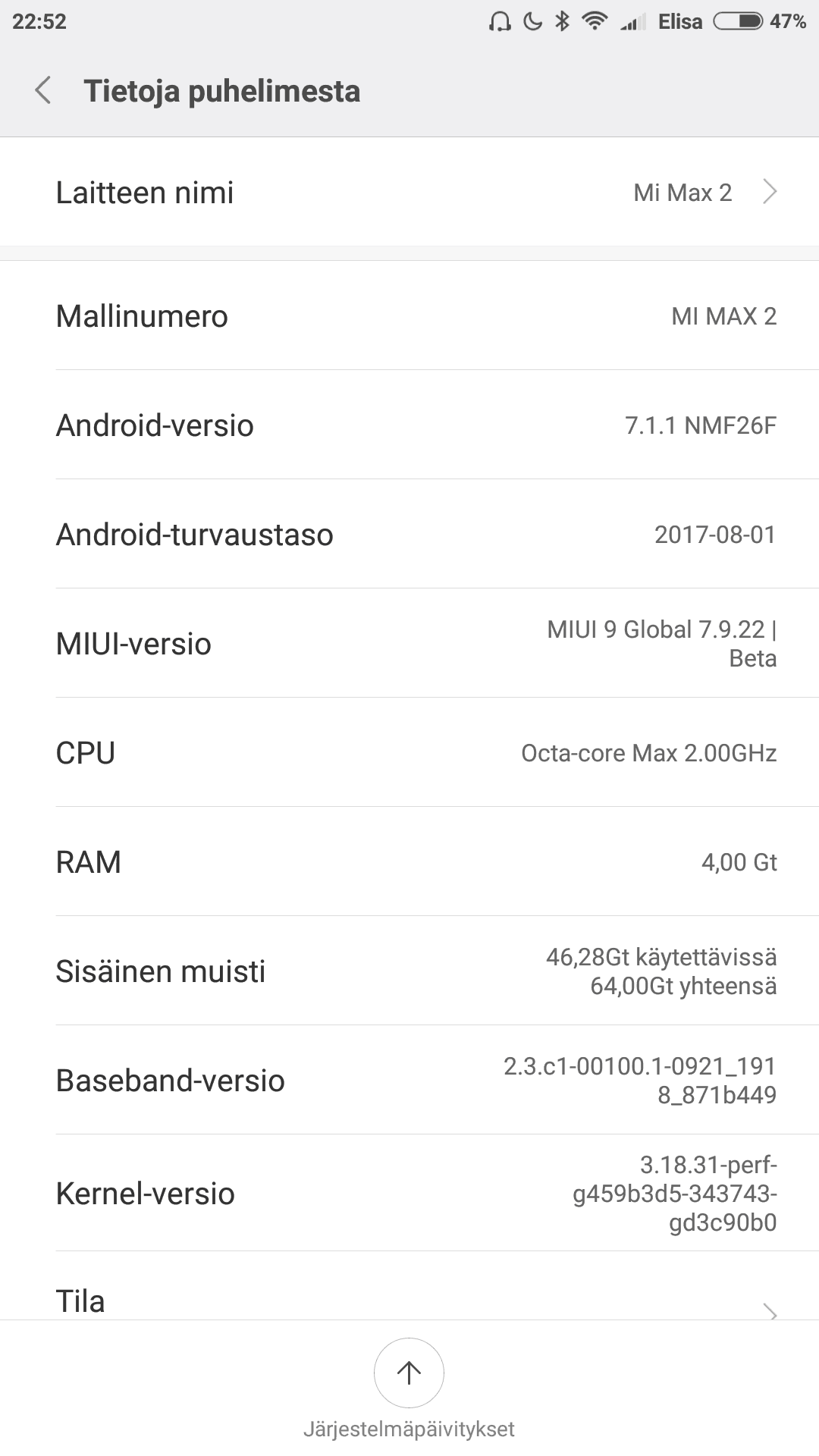Image resolution: width=819 pixels, height=1456 pixels.
Task: Tap the CPU row
Action: (x=409, y=752)
